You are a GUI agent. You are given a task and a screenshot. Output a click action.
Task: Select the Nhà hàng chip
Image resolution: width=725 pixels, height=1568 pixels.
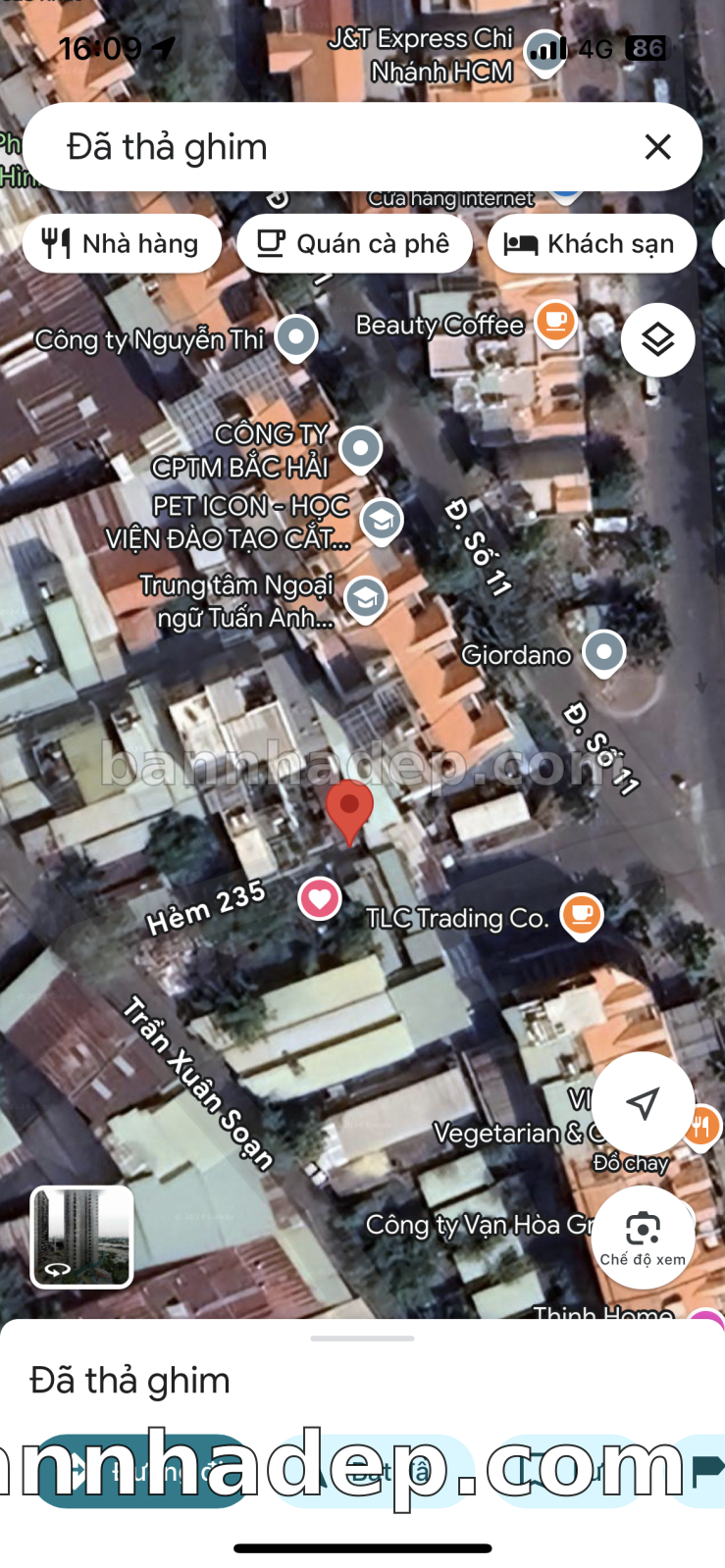(122, 243)
